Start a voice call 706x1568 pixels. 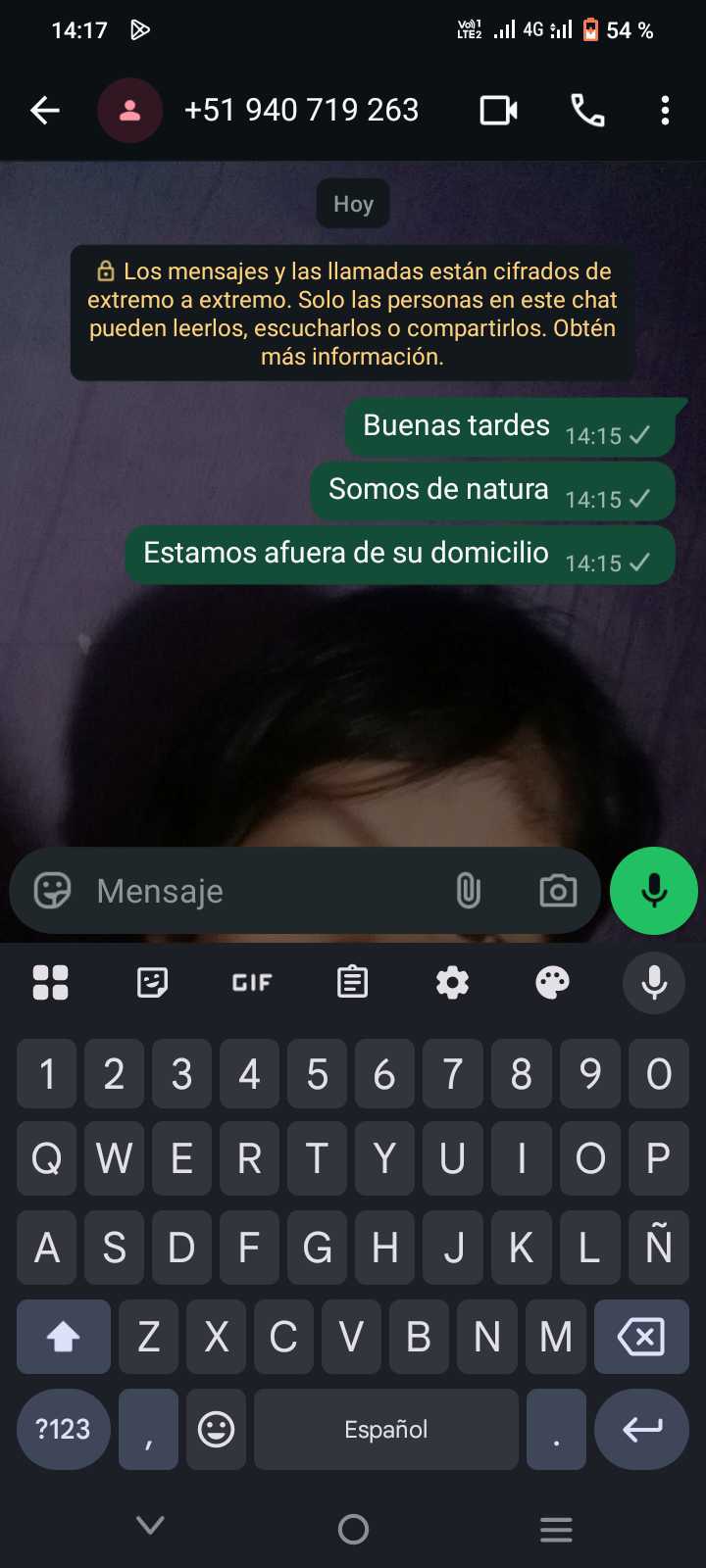tap(587, 111)
